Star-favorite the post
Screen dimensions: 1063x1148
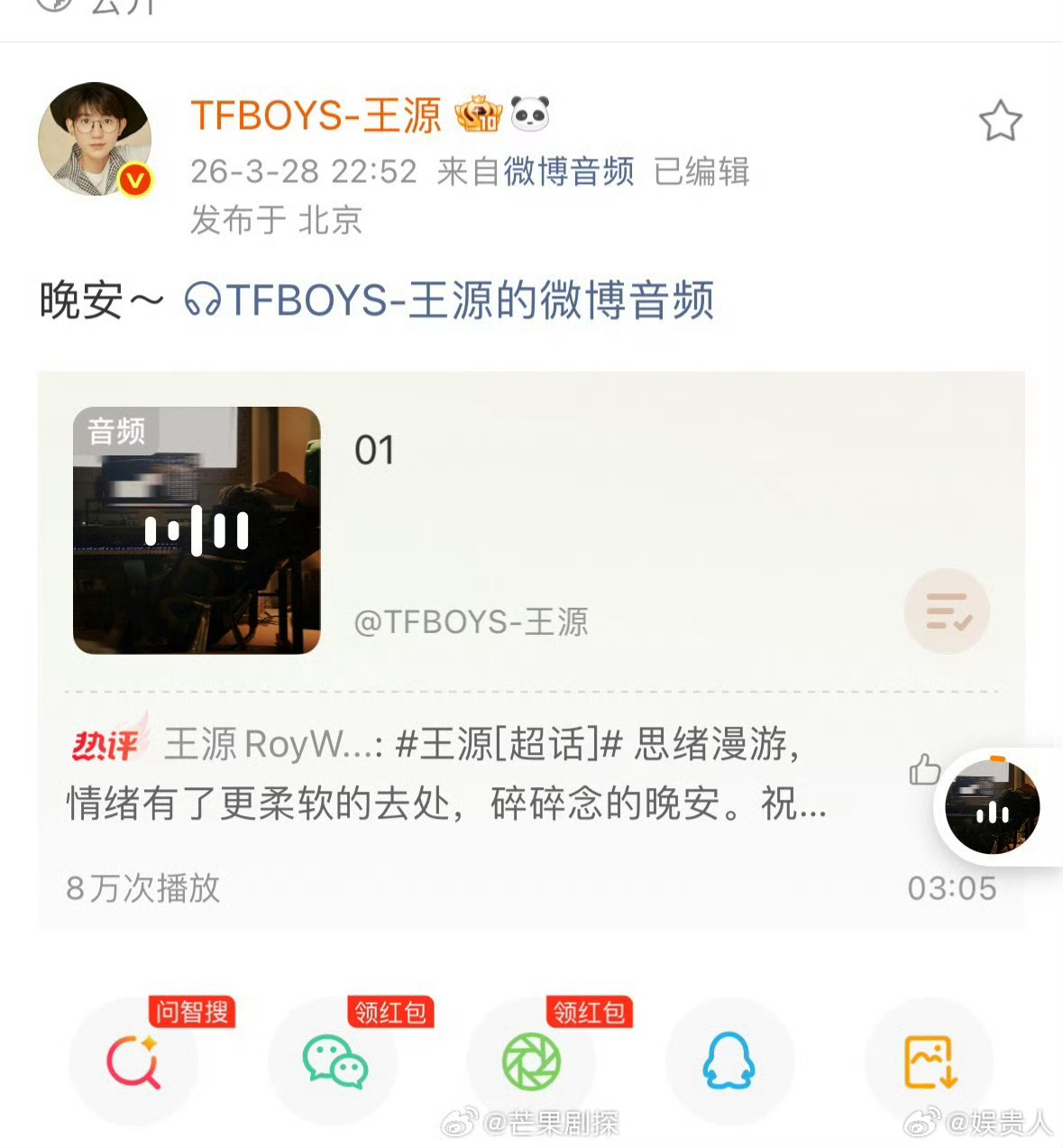point(1001,122)
